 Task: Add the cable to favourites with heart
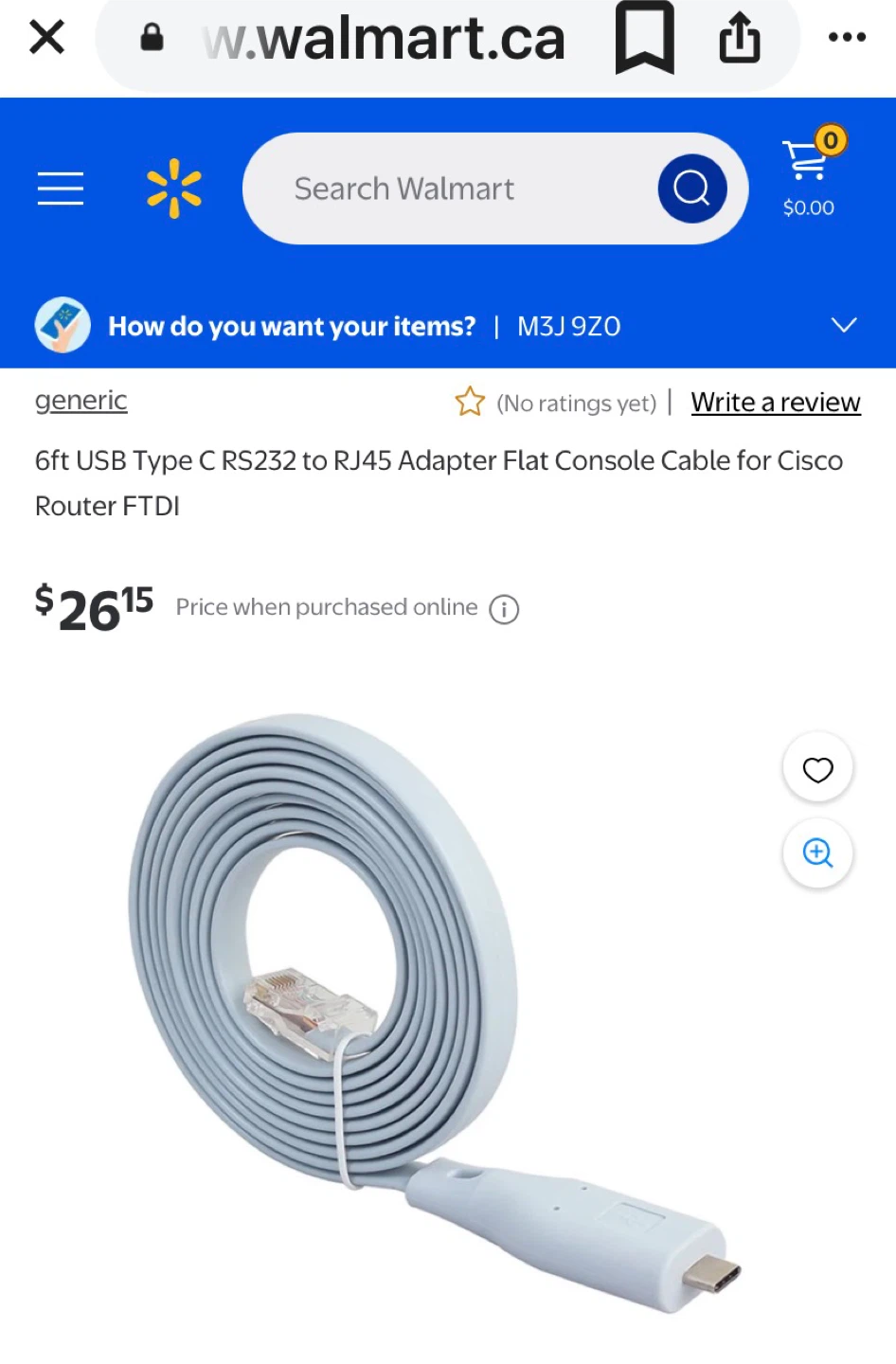point(818,769)
